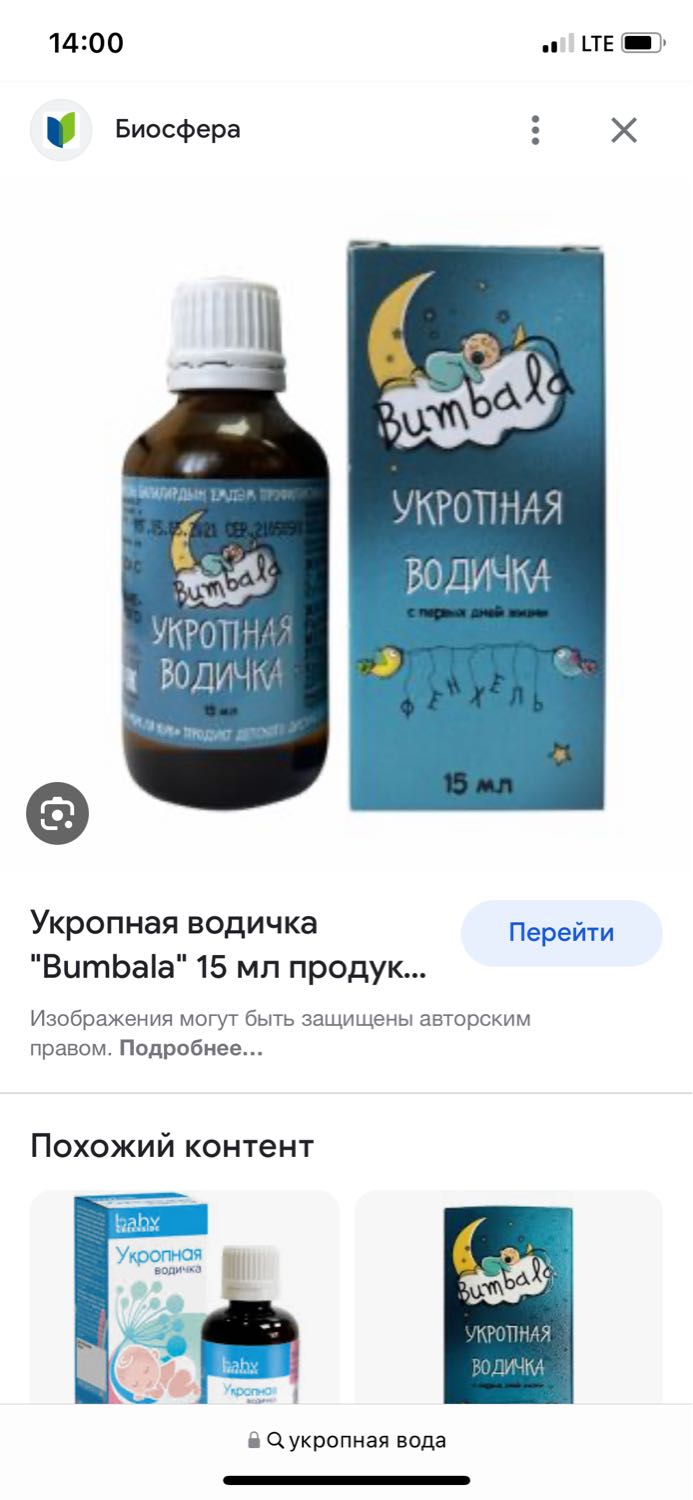Search this image with Google Lens
Viewport: 693px width, 1500px height.
pos(57,814)
